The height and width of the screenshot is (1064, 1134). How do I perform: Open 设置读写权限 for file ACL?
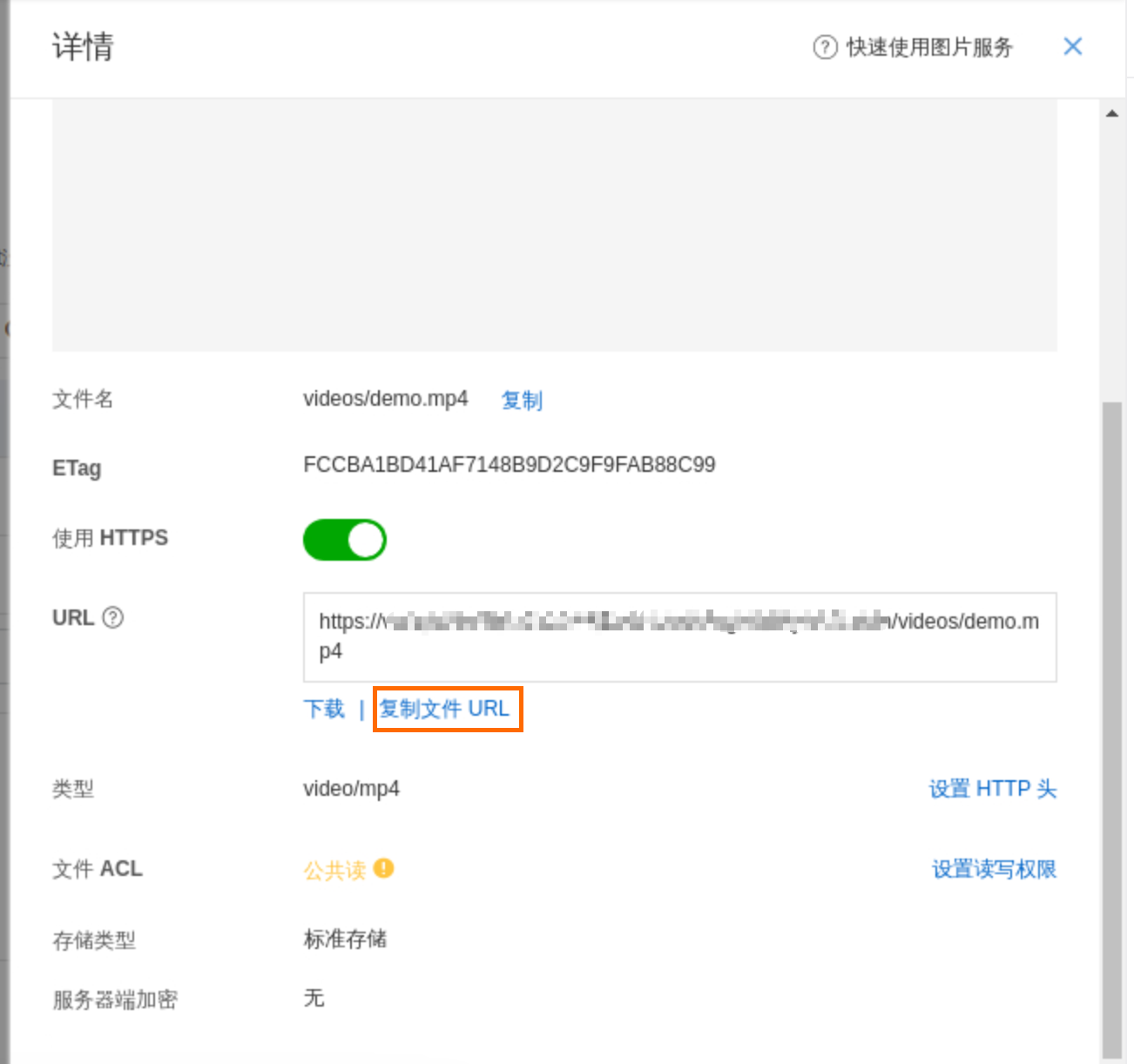994,869
